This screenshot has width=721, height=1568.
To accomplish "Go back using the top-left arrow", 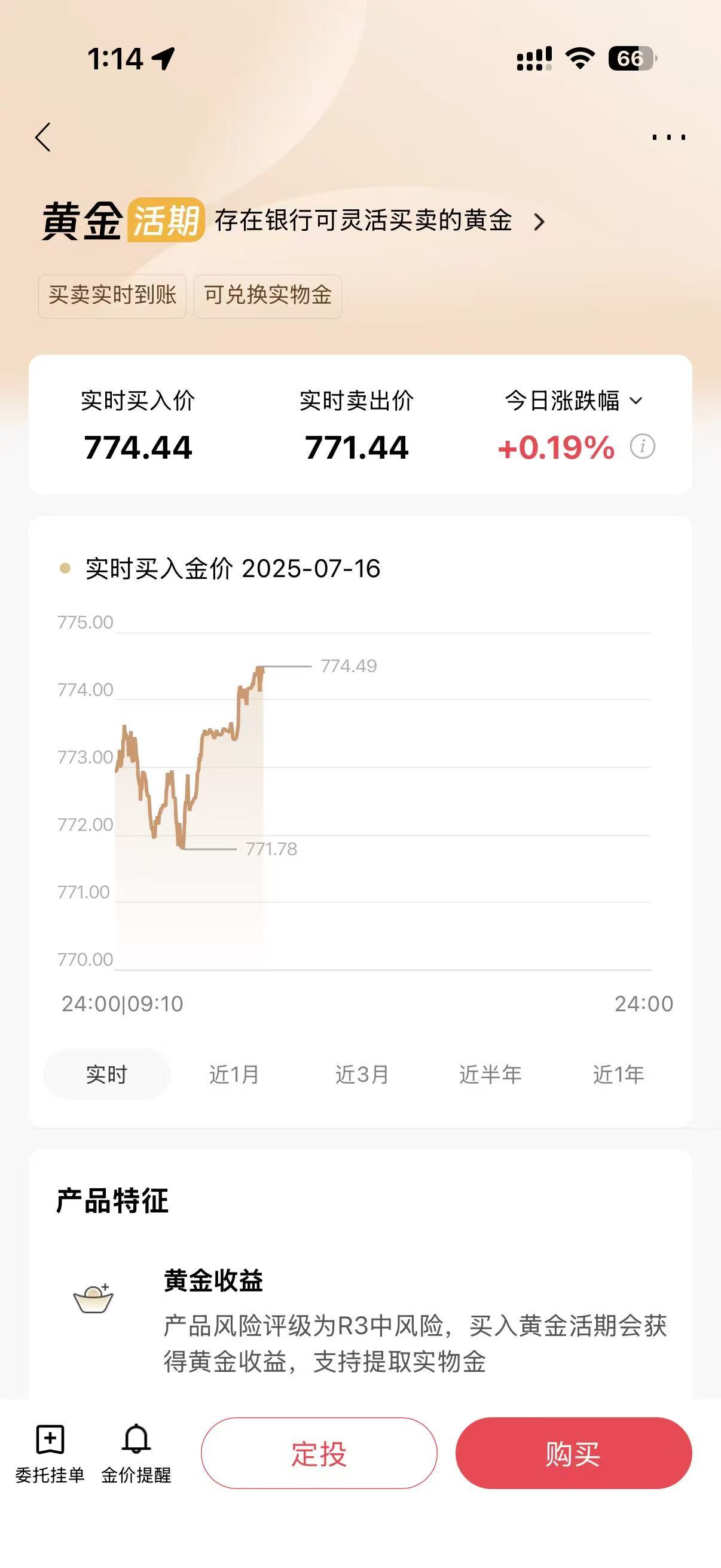I will (x=42, y=137).
